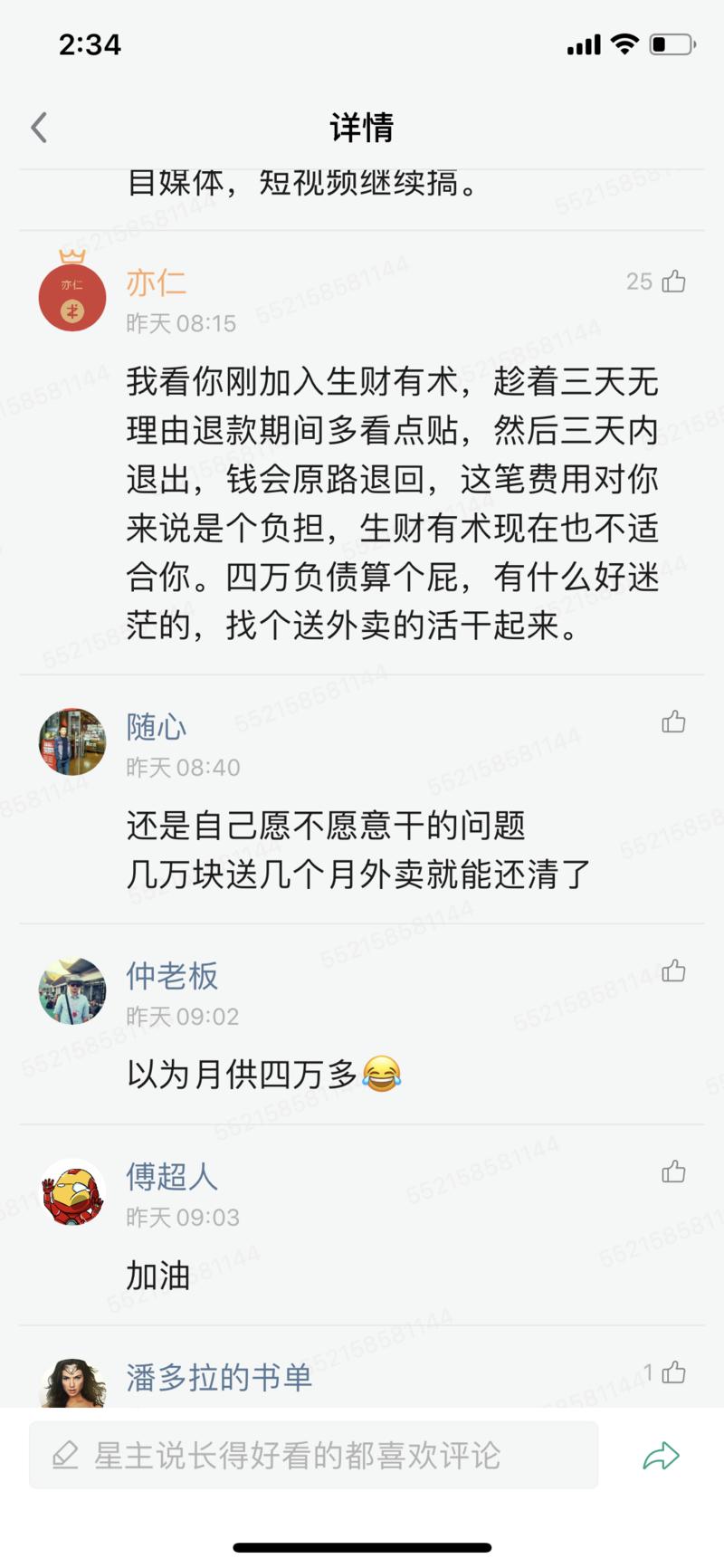This screenshot has width=724, height=1568.
Task: Select the username 亦仁
Action: tap(156, 282)
